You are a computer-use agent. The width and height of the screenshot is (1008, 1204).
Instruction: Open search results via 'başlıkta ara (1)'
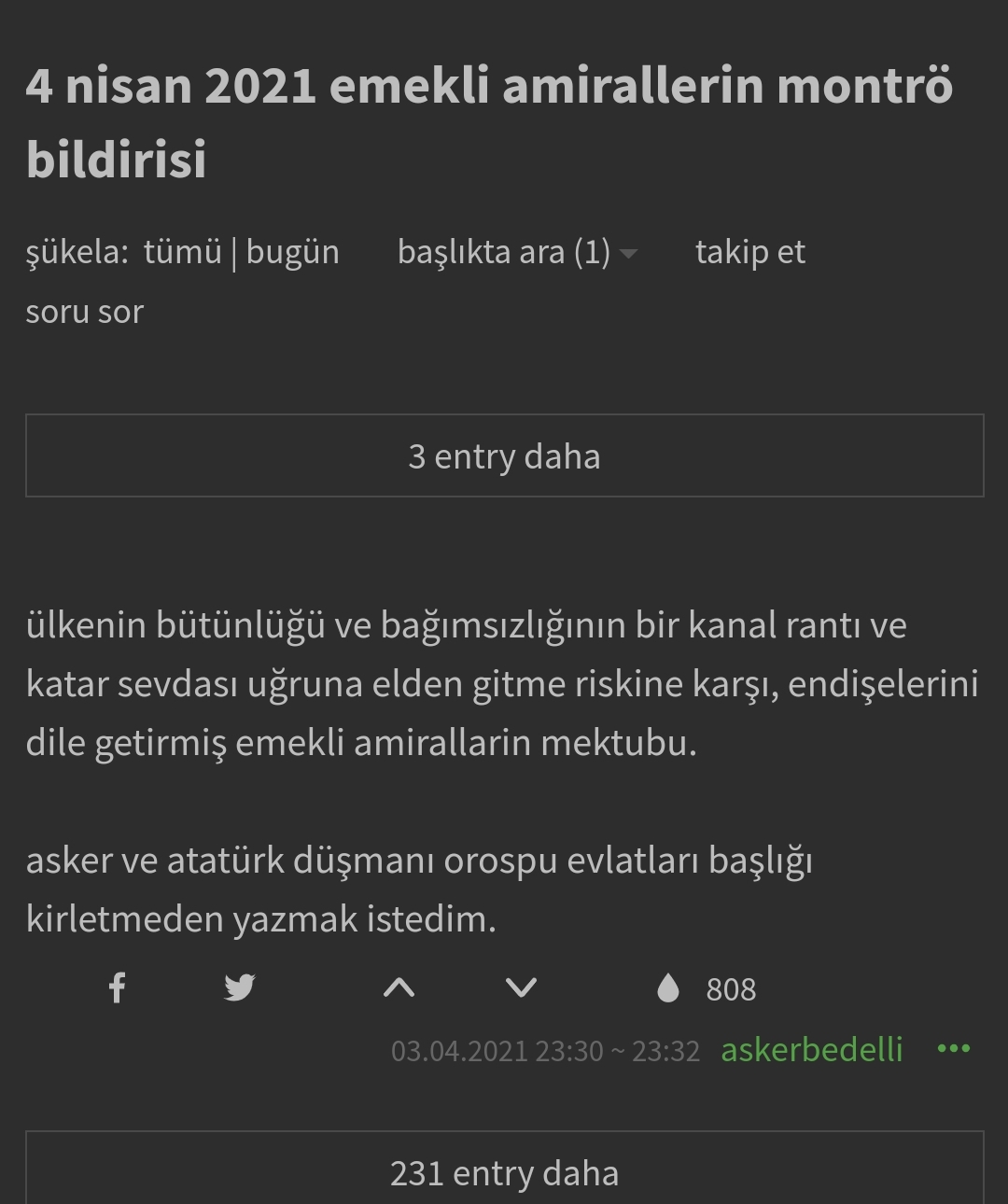504,250
